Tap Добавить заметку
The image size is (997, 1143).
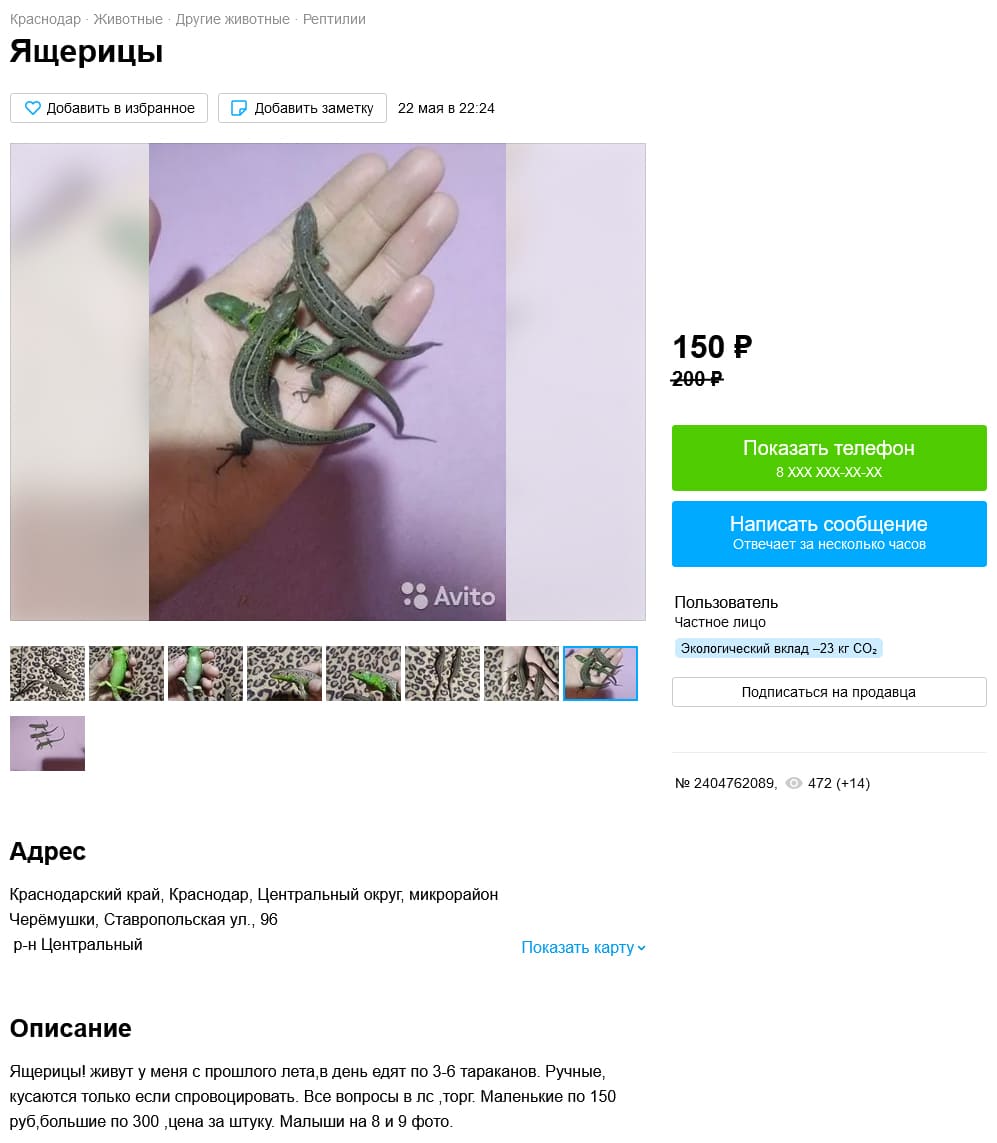click(x=302, y=108)
